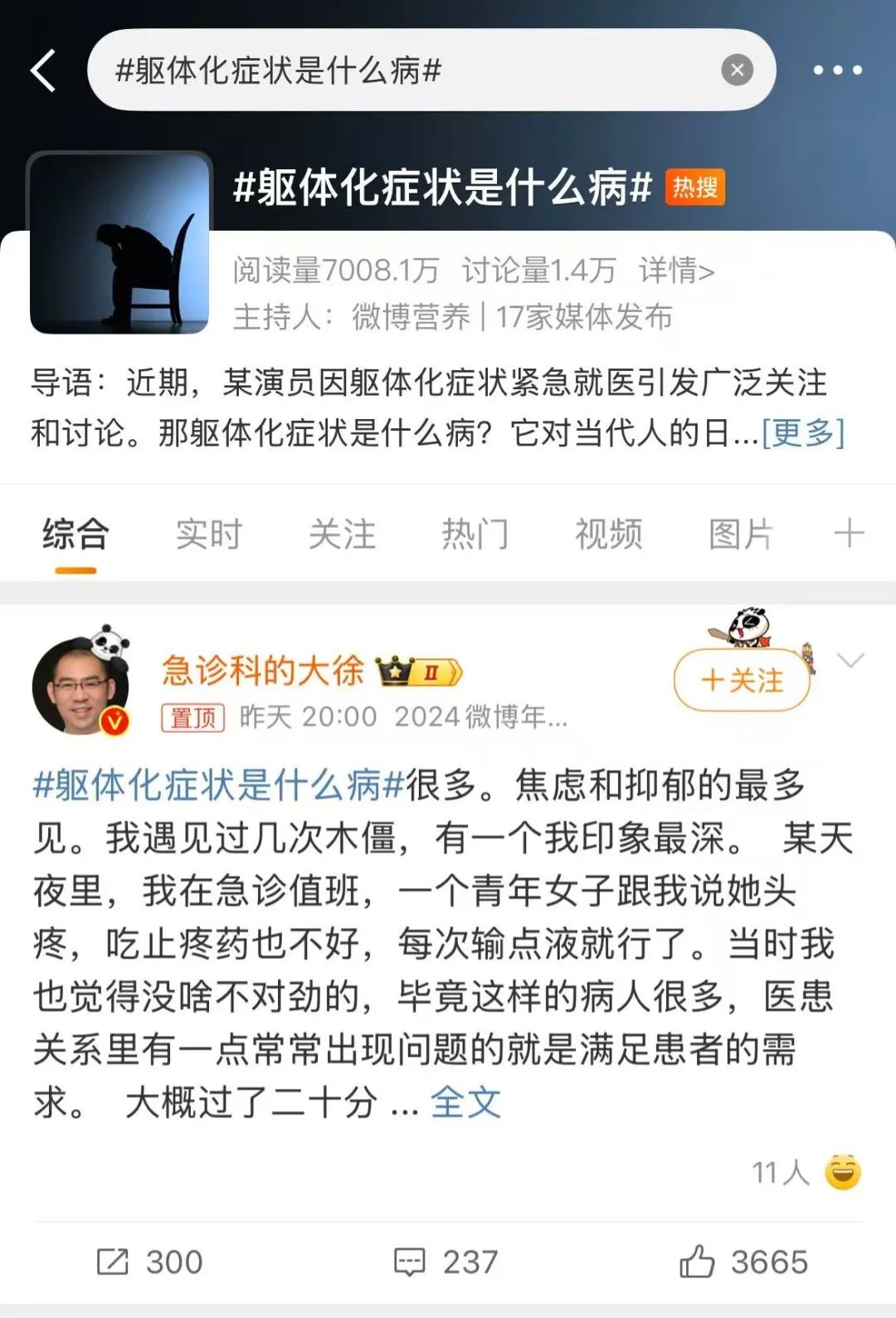Switch to the 热门 tab
This screenshot has height=1318, width=896.
click(475, 534)
